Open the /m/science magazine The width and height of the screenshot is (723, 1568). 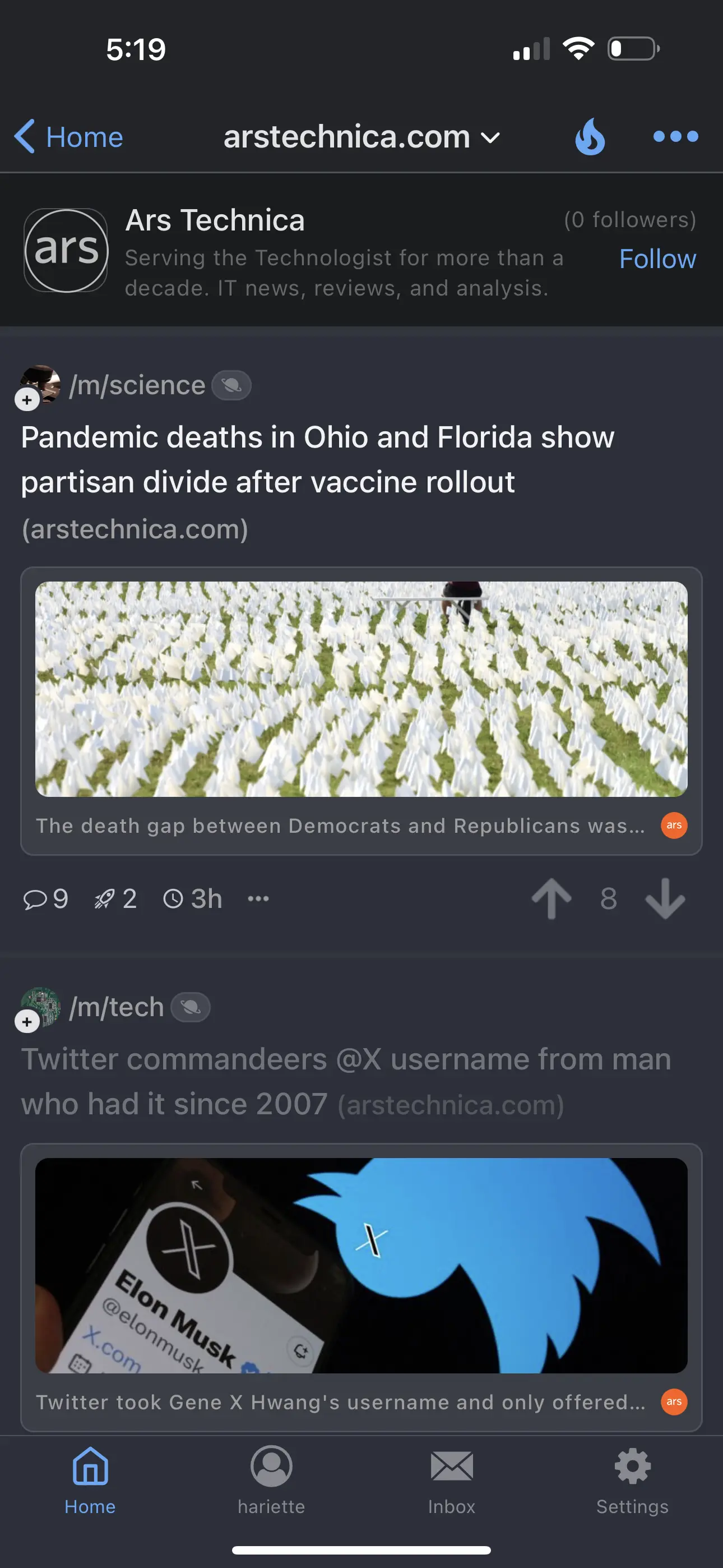point(137,385)
